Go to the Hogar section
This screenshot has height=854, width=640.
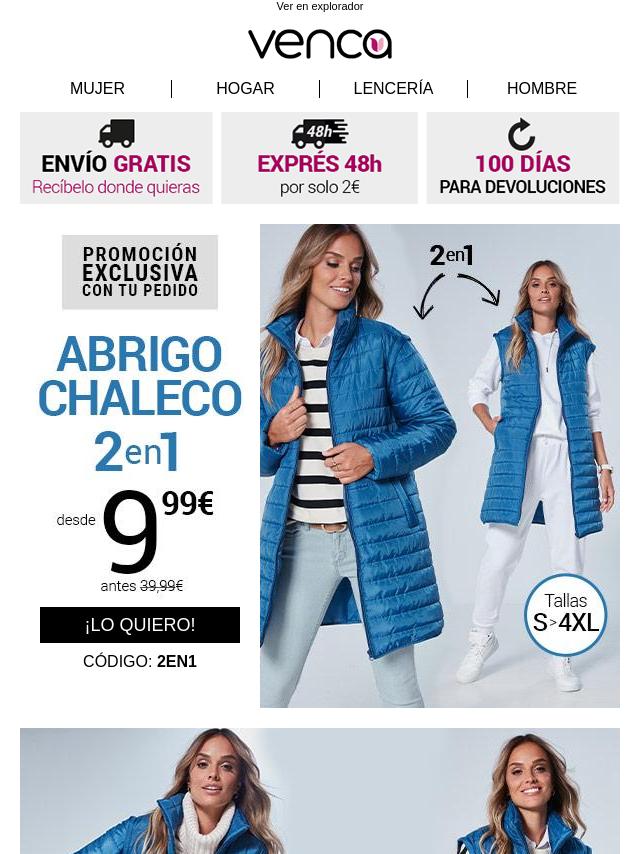245,89
